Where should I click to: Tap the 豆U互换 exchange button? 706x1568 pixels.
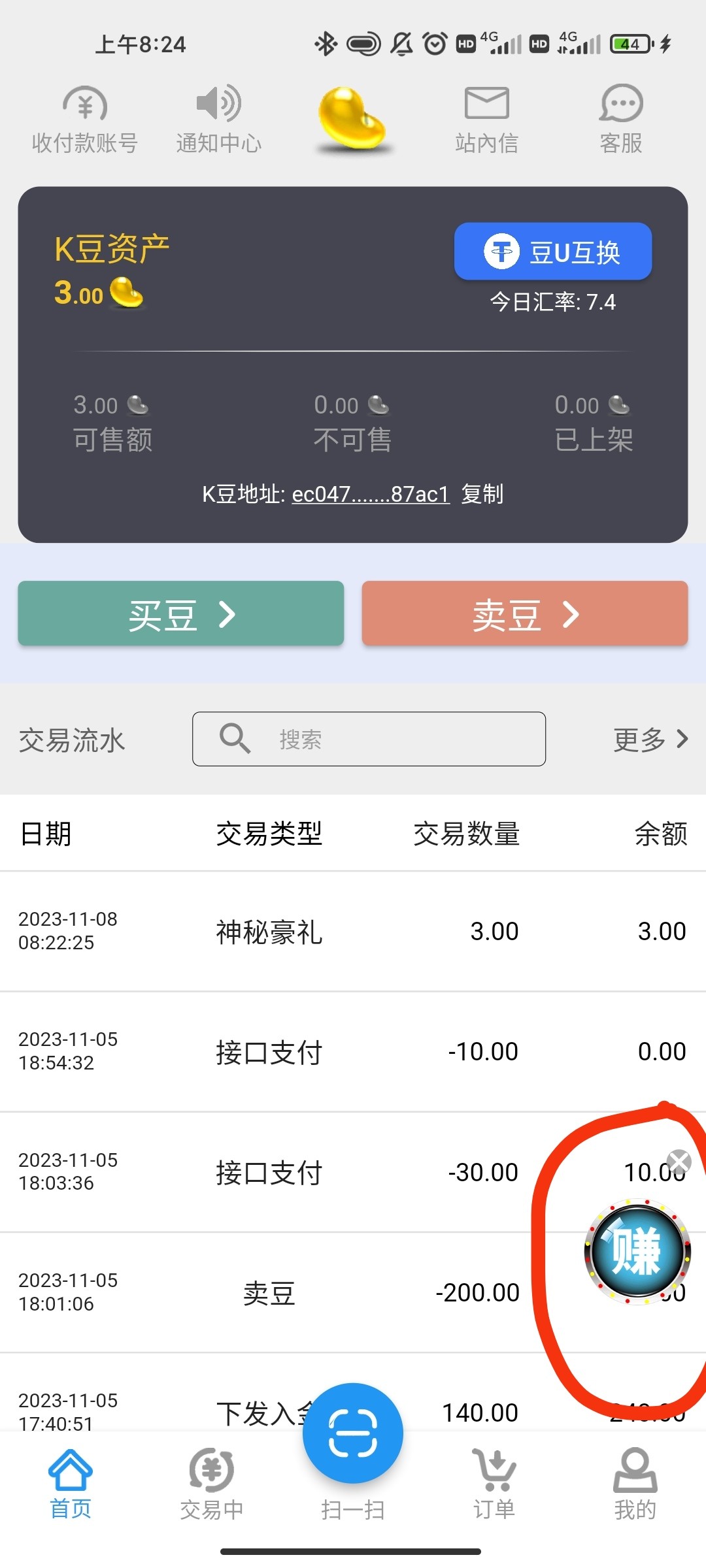pyautogui.click(x=553, y=252)
